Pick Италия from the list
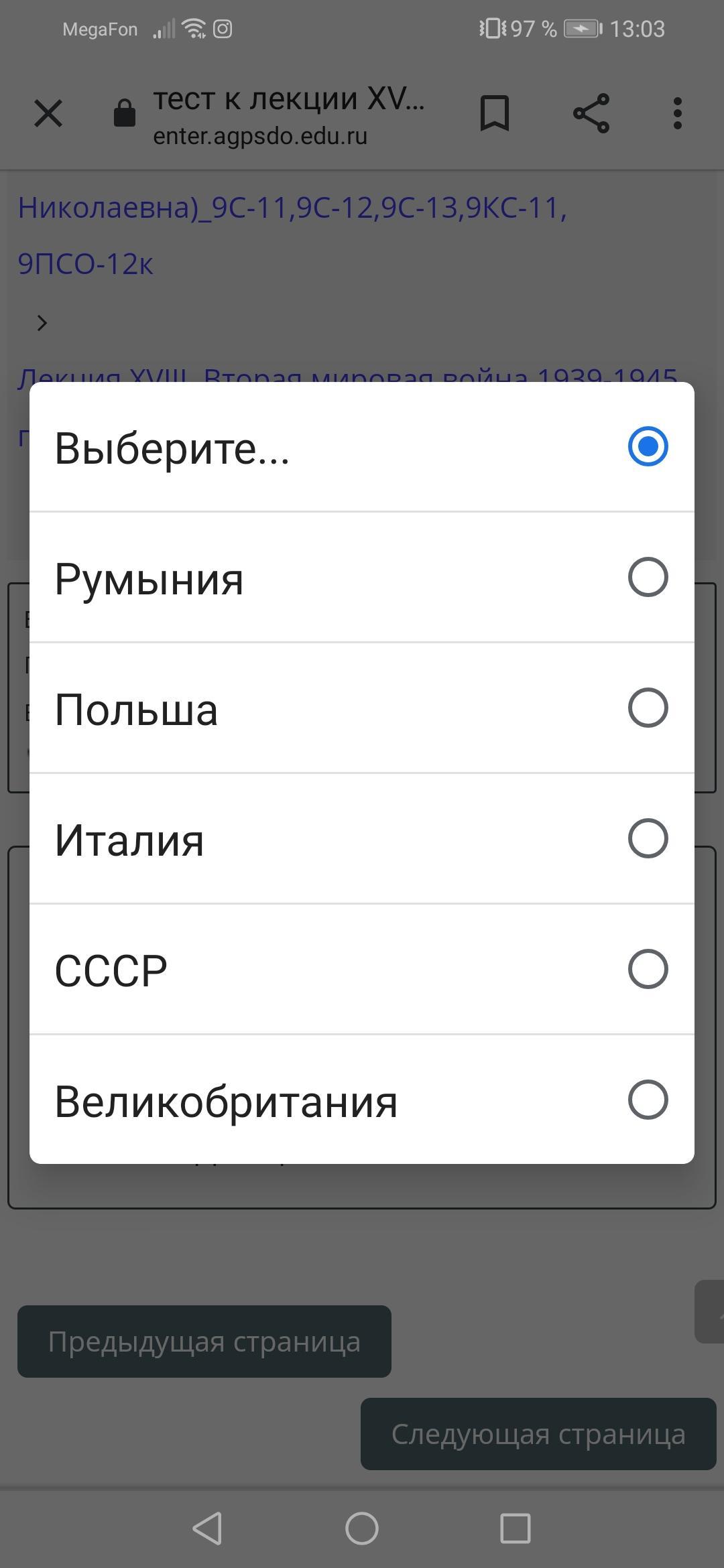The width and height of the screenshot is (724, 1568). (361, 839)
